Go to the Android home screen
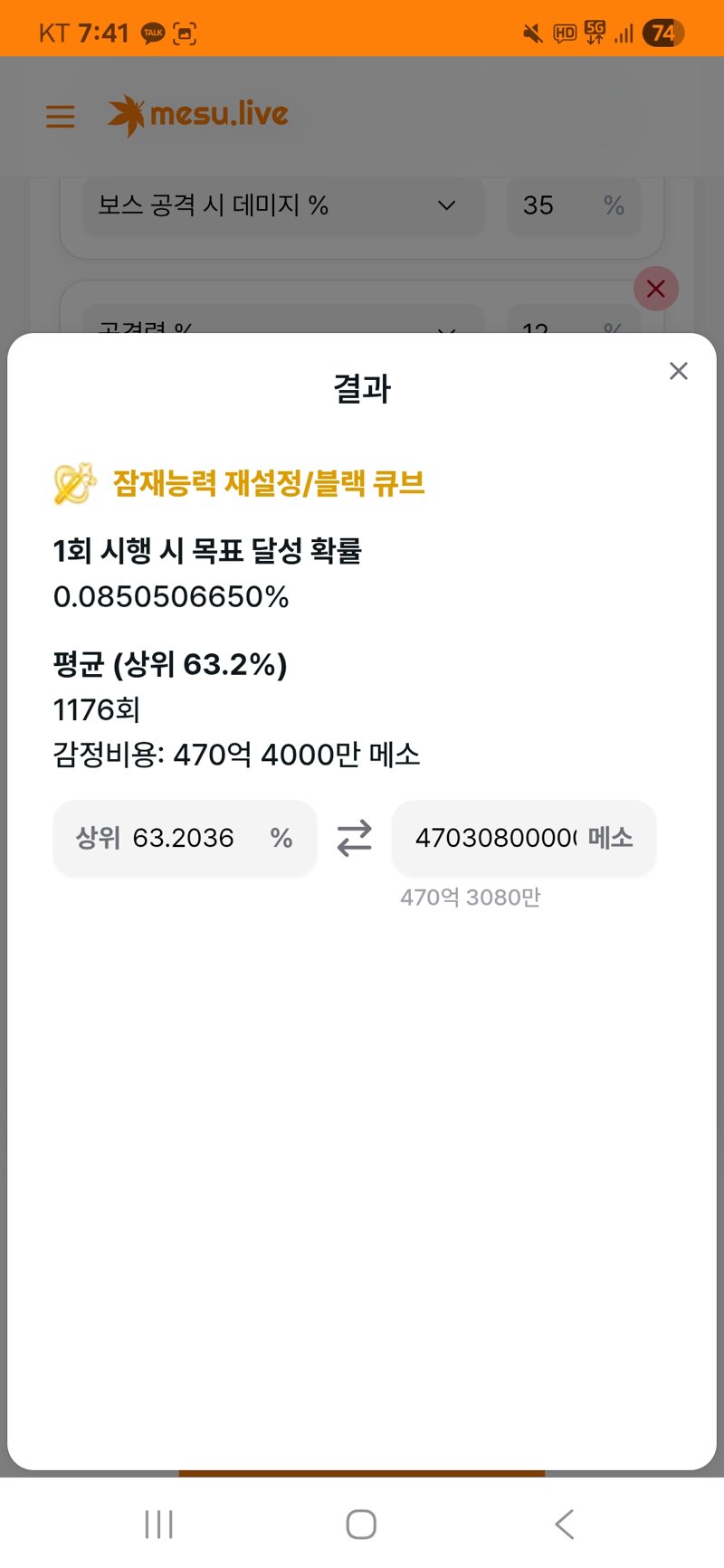 click(361, 1525)
